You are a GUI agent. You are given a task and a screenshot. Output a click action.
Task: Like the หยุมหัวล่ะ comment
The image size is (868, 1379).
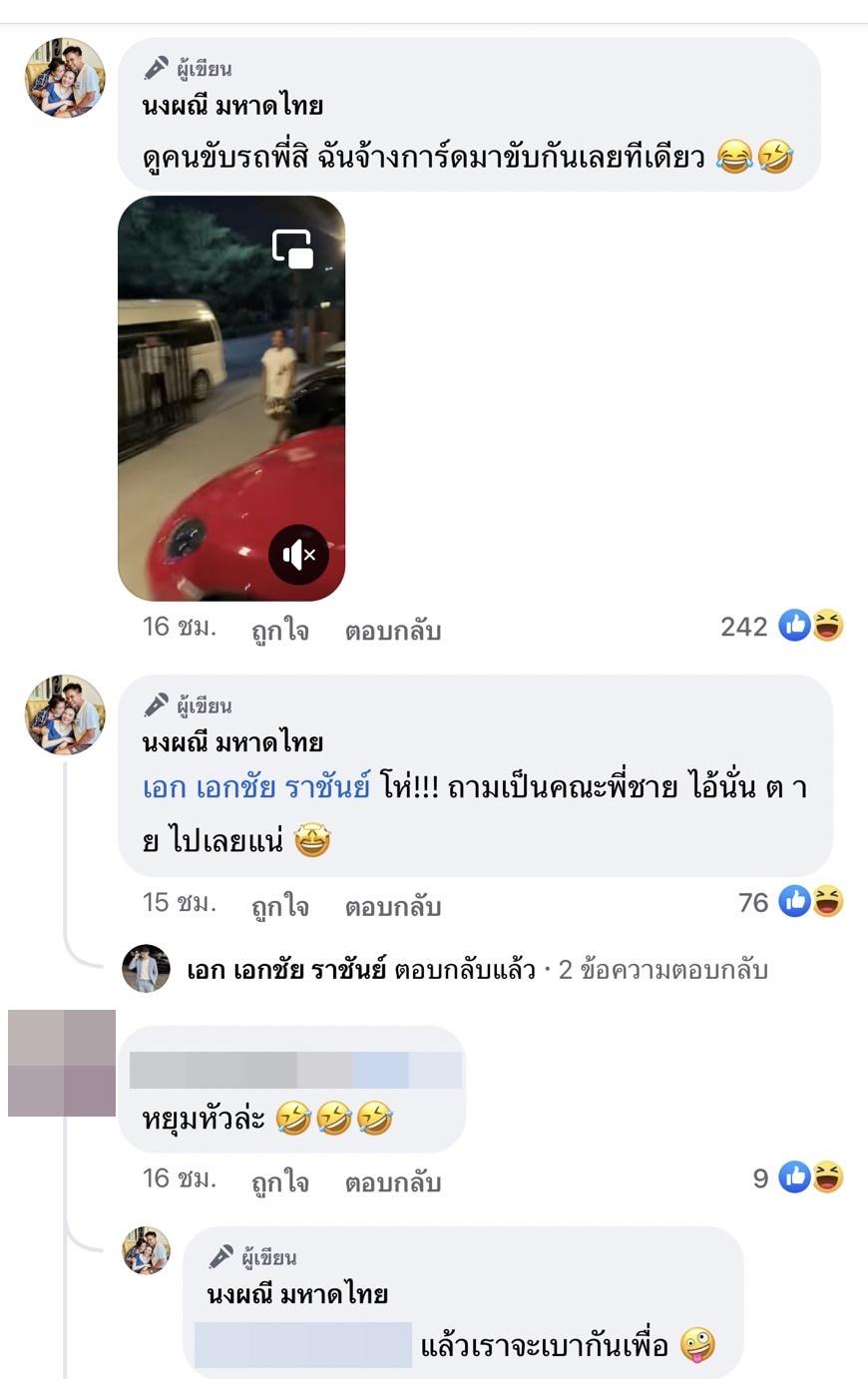tap(279, 1181)
